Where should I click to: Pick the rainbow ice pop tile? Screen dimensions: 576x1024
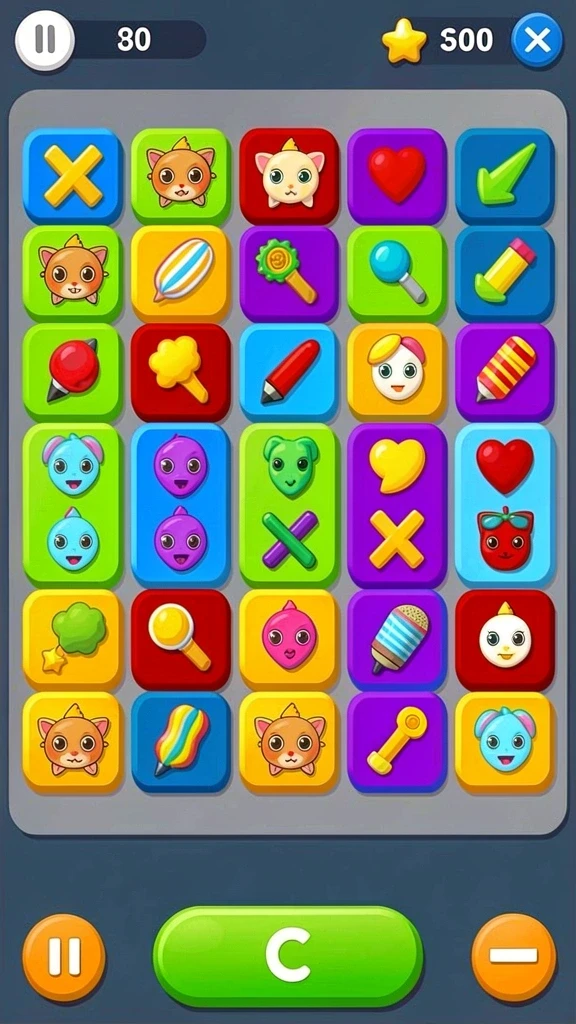tap(181, 743)
